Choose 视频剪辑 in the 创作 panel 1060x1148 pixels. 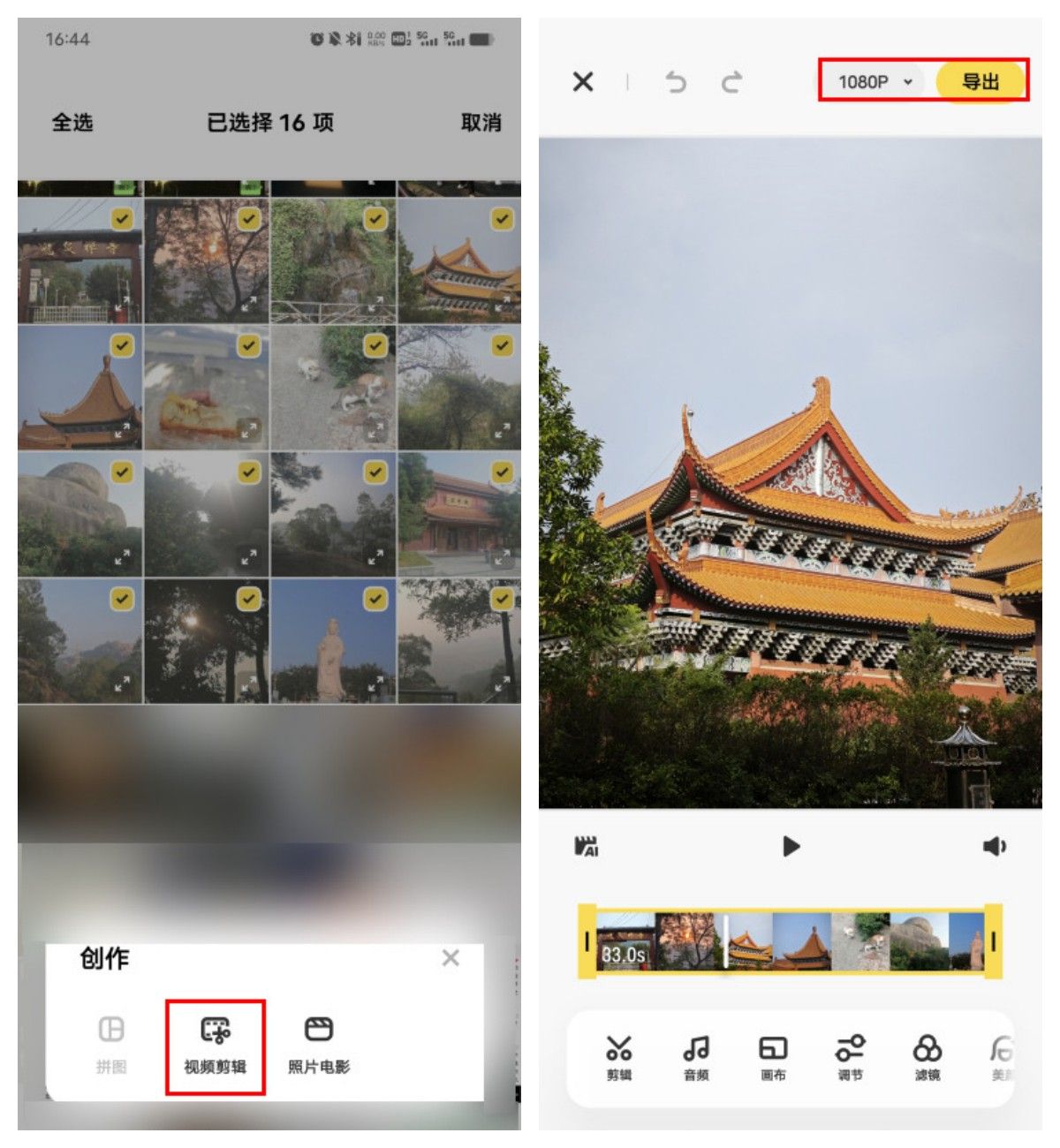click(216, 1046)
